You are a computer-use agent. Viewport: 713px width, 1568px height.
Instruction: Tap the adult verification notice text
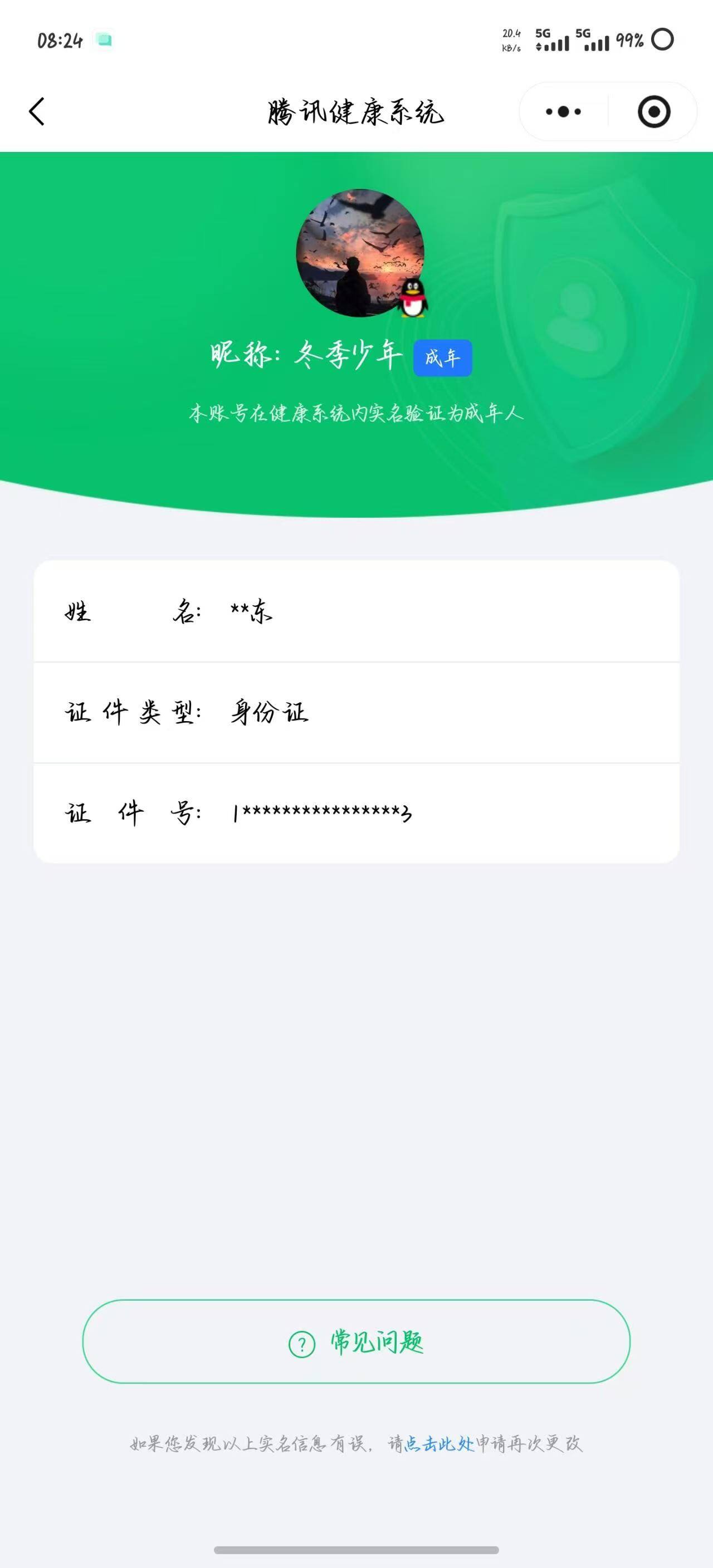coord(356,411)
